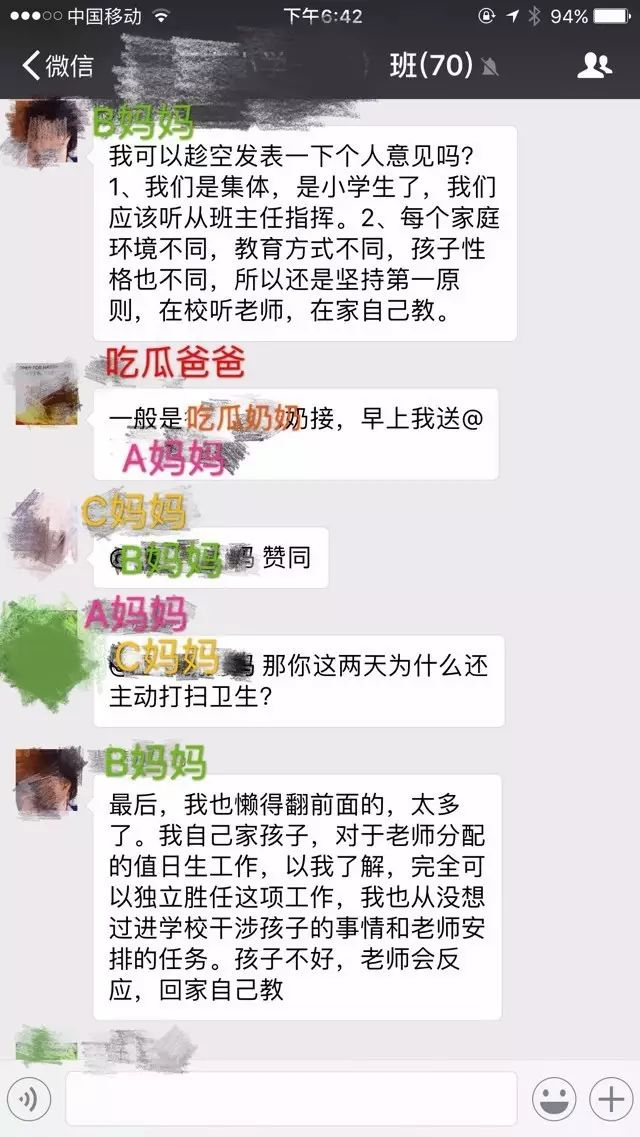Image resolution: width=640 pixels, height=1137 pixels.
Task: Open the emoji sticker panel
Action: [553, 1099]
